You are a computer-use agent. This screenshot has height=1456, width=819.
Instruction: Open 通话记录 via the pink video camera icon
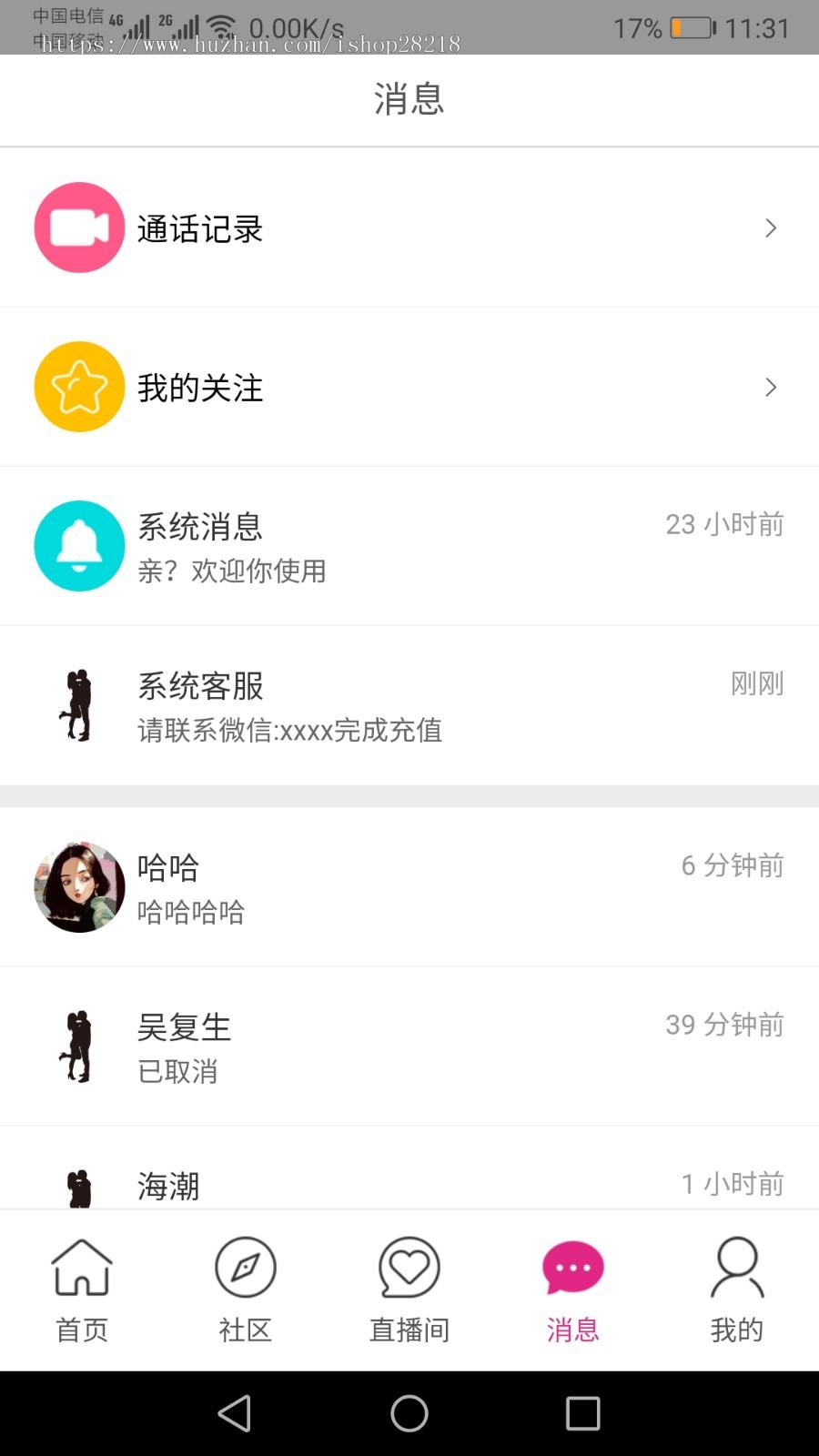click(x=79, y=227)
